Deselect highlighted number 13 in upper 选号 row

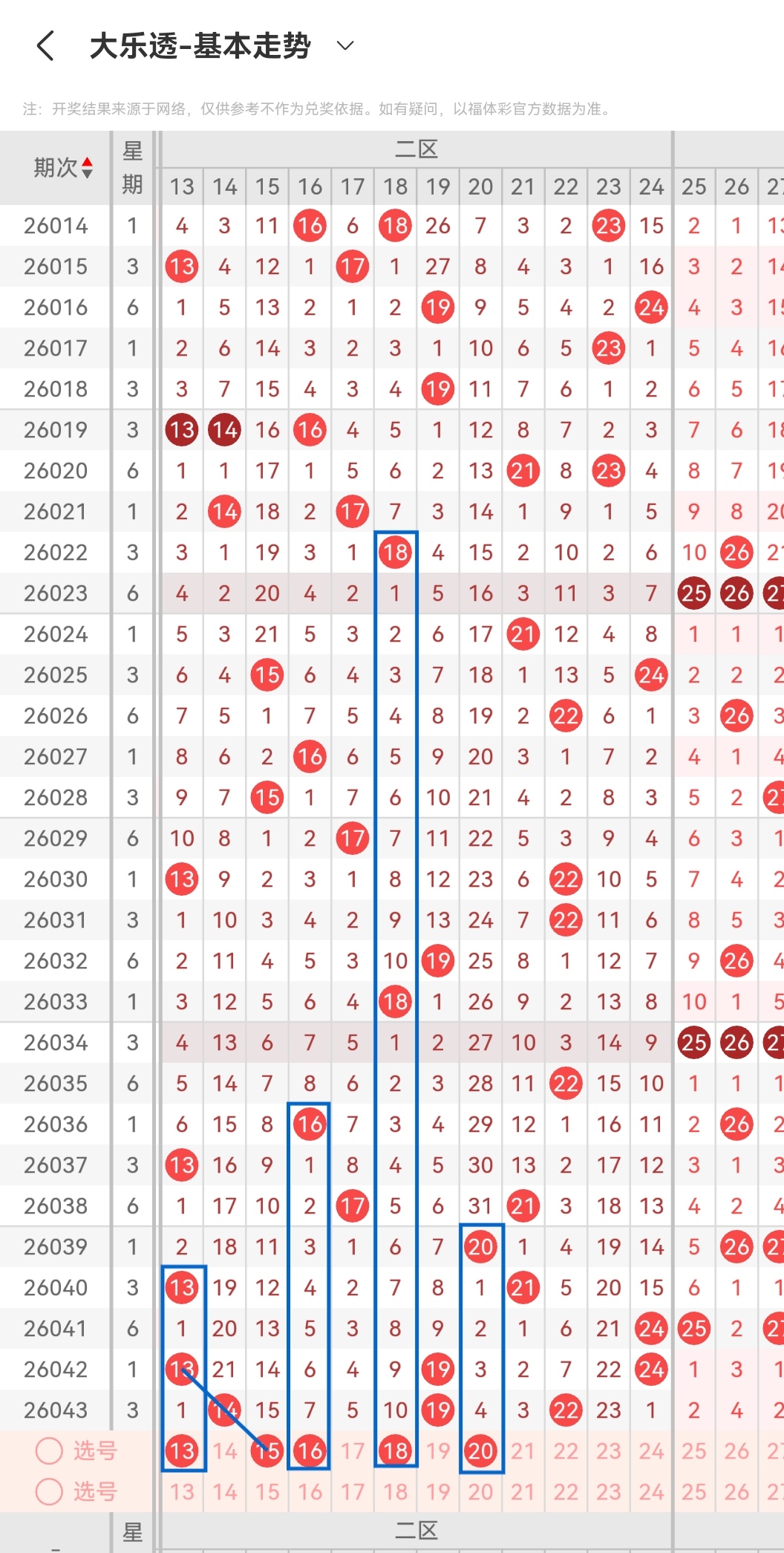182,1451
